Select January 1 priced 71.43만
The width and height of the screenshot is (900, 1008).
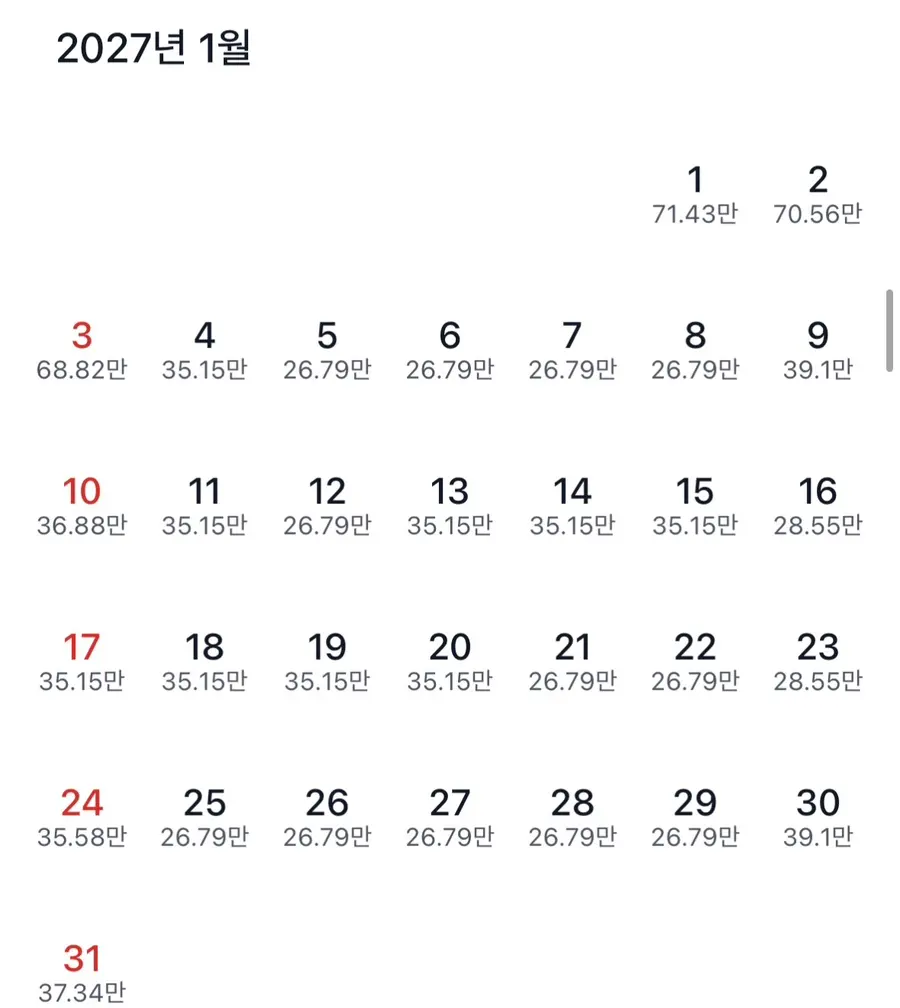tap(695, 195)
